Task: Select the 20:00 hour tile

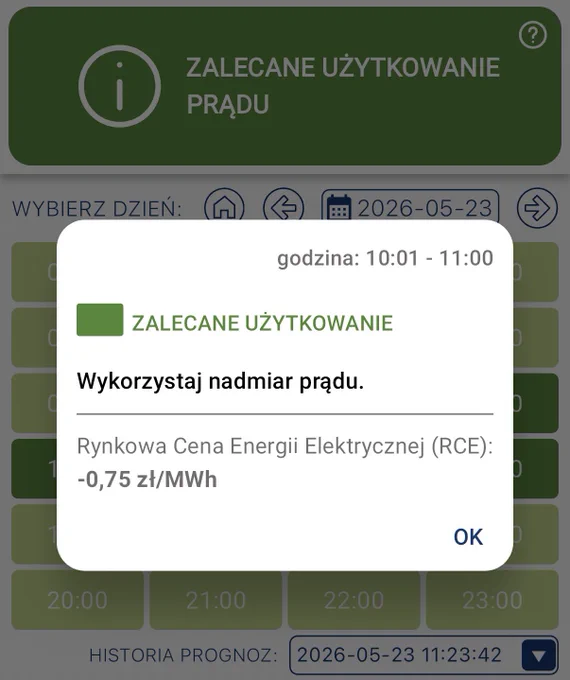Action: click(x=77, y=600)
